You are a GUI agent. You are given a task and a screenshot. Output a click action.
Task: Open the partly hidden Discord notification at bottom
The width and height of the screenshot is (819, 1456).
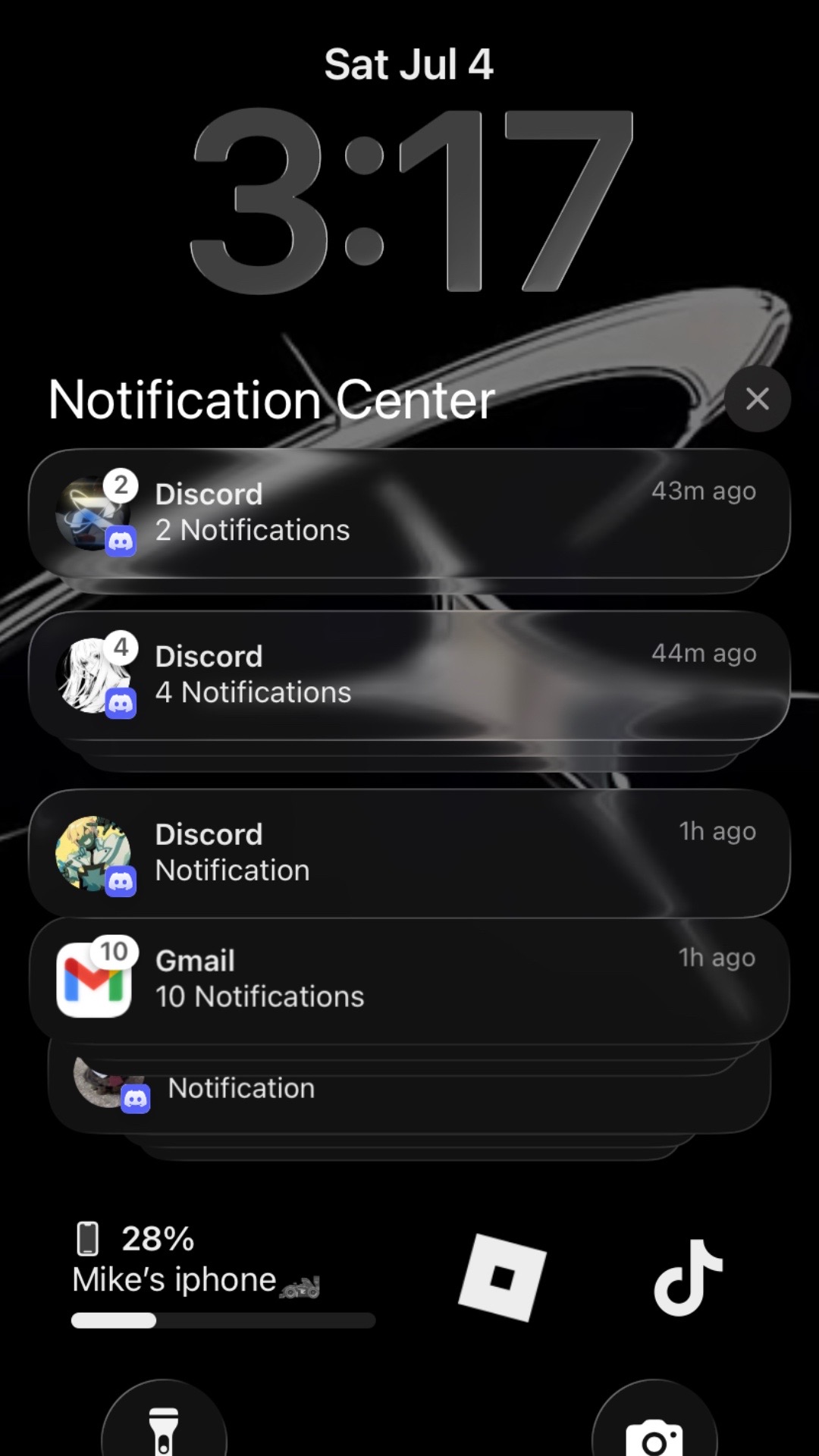click(x=409, y=1090)
